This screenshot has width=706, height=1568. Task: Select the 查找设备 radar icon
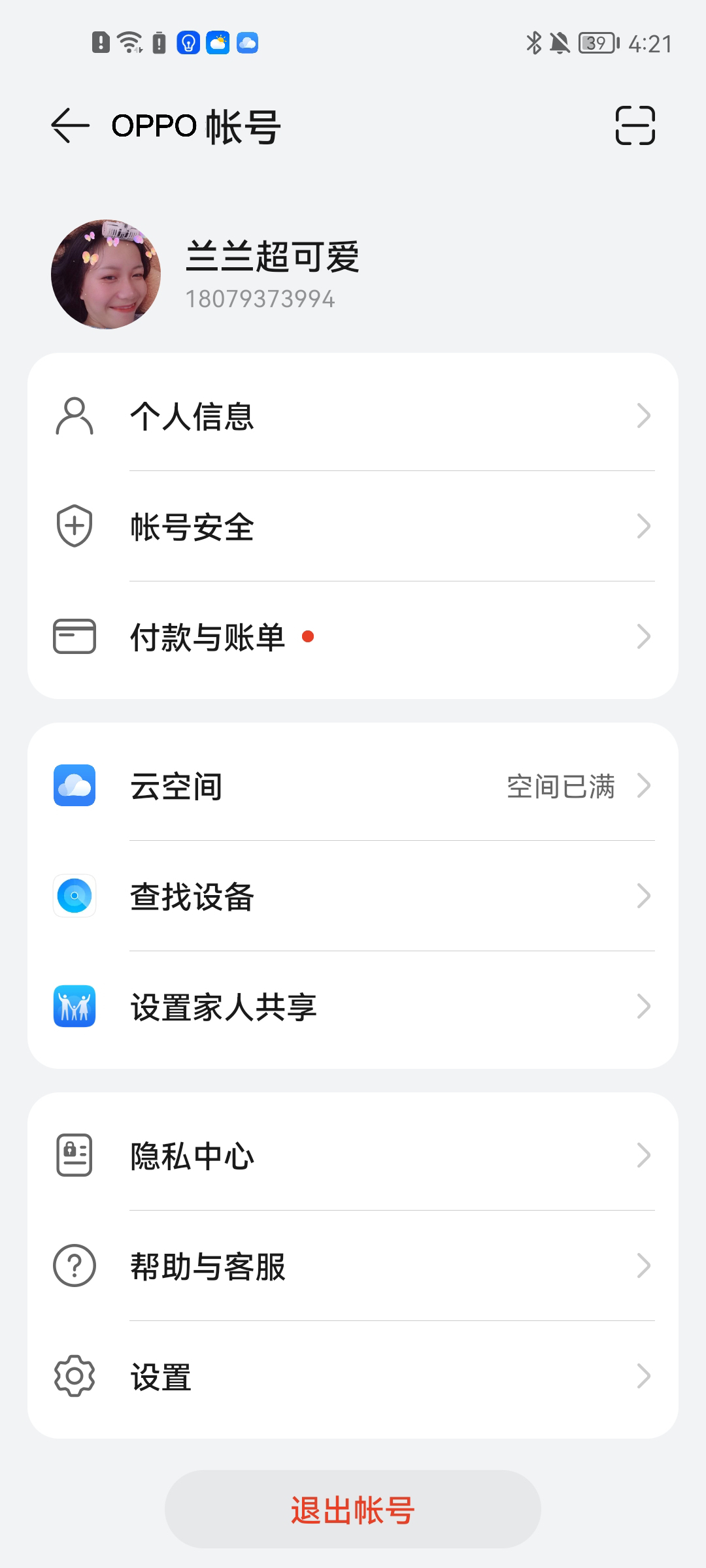tap(74, 896)
